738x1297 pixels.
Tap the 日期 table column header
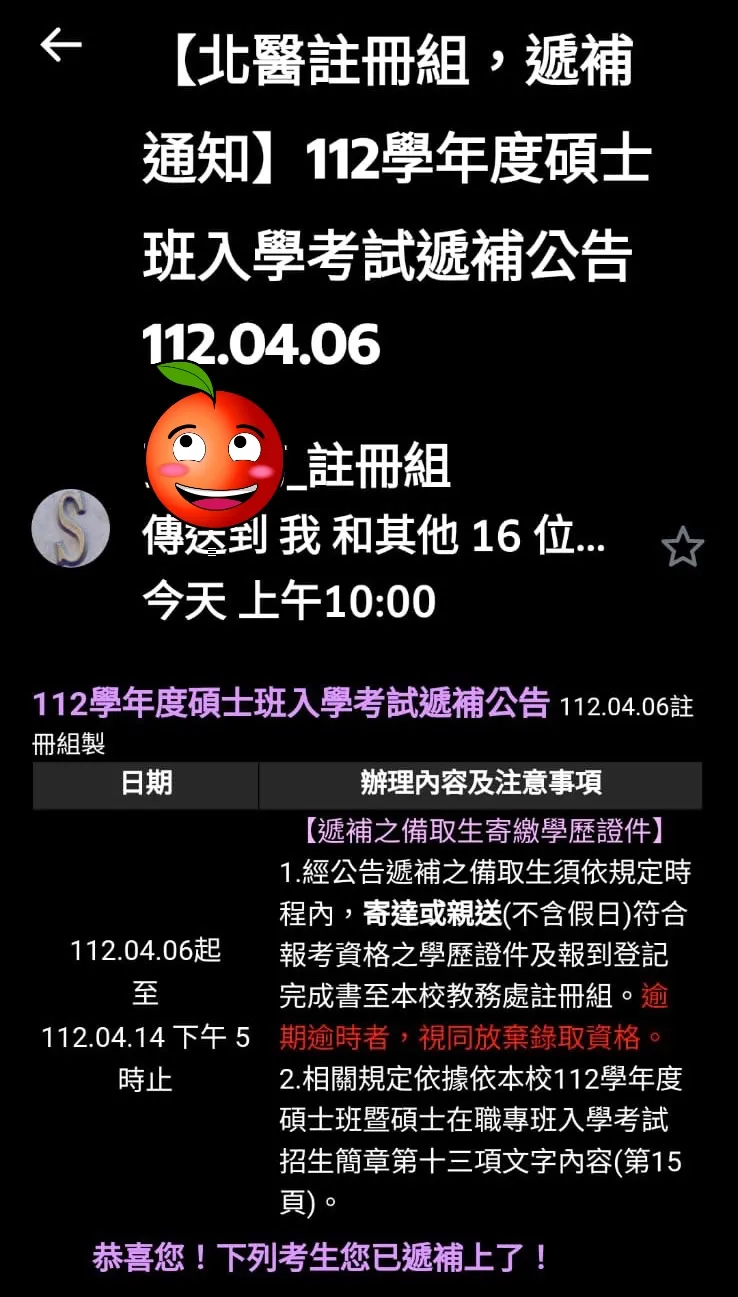145,784
